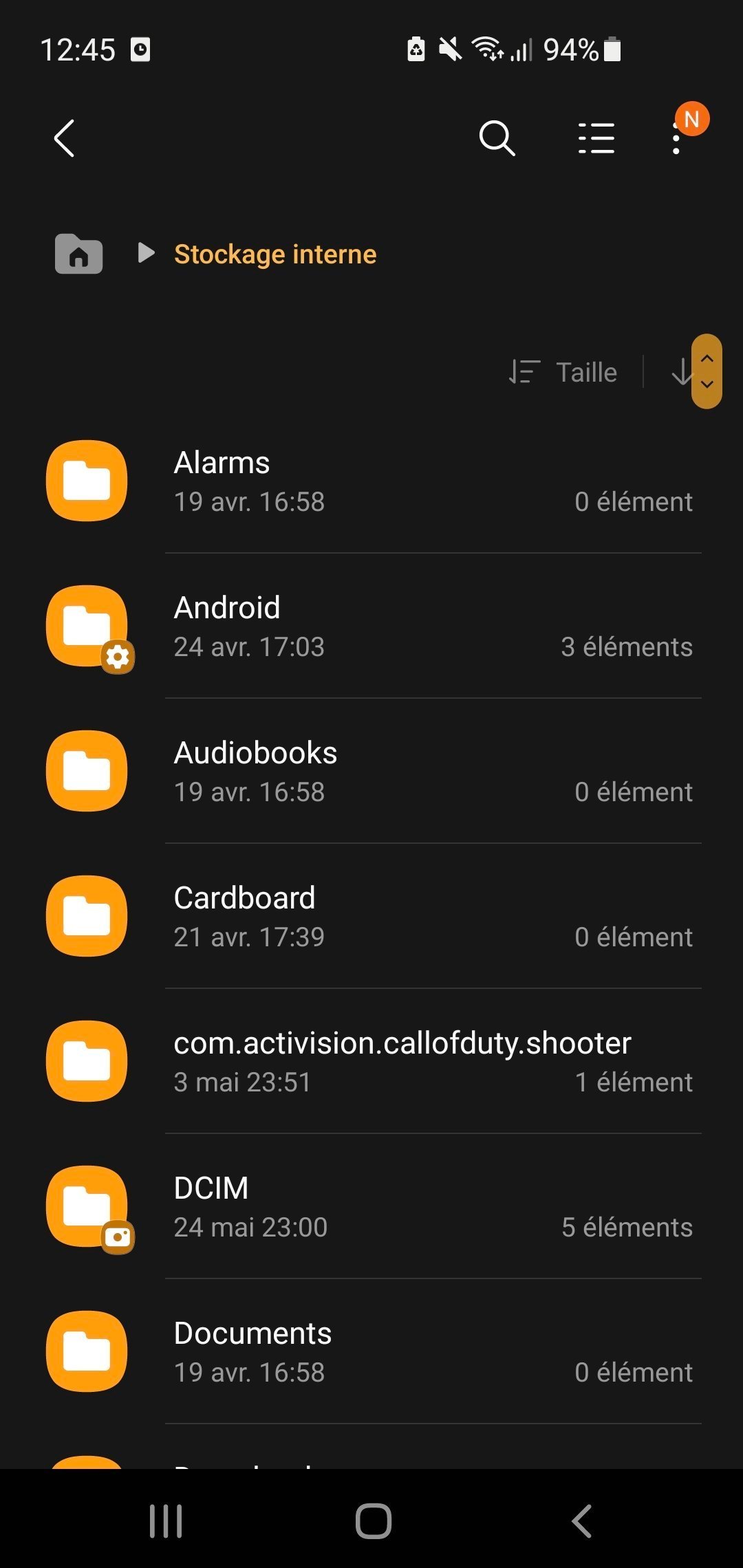Open the com.activision.callofduty.shooter folder

[371, 1061]
